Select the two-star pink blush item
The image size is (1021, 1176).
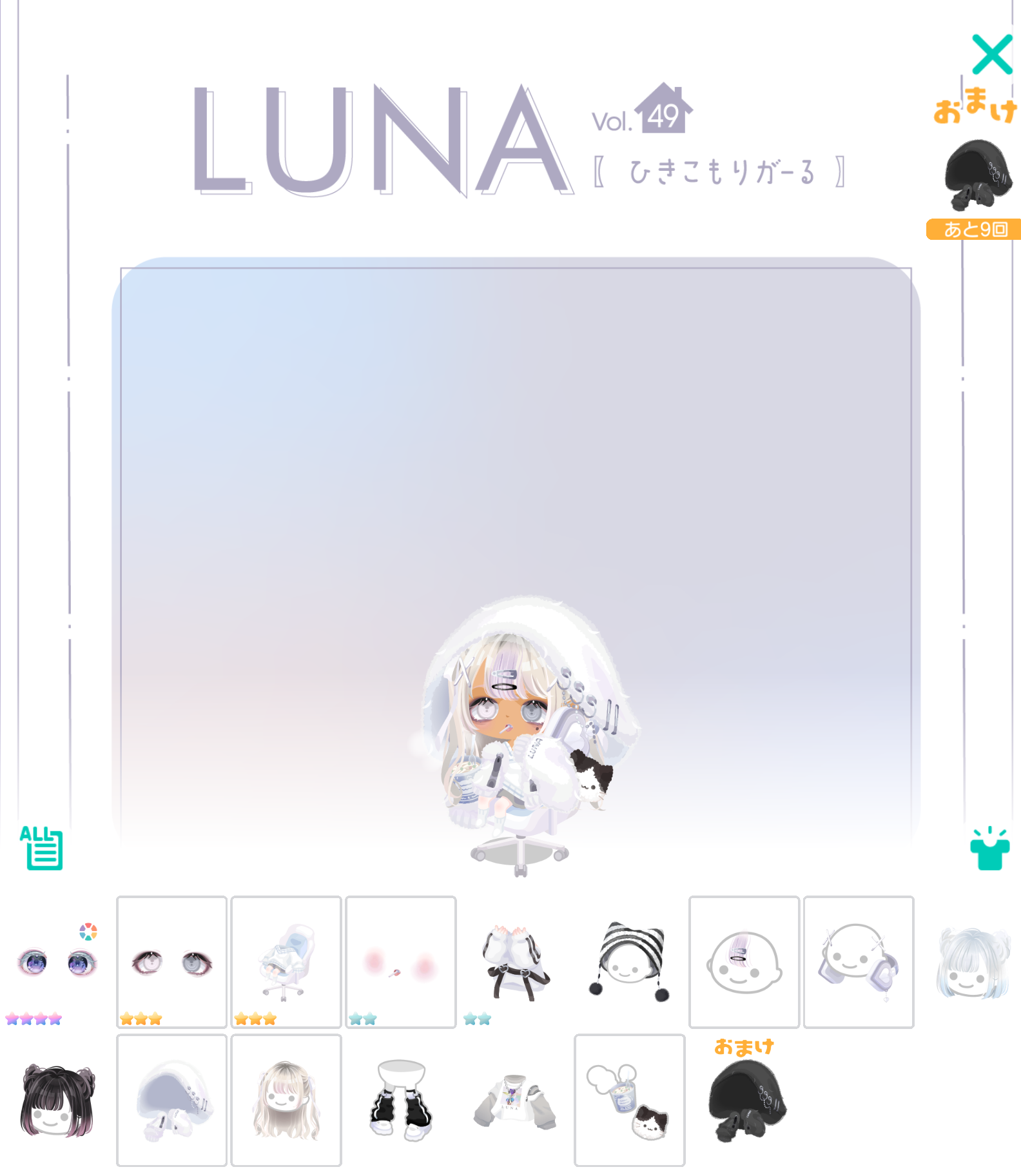coord(400,961)
